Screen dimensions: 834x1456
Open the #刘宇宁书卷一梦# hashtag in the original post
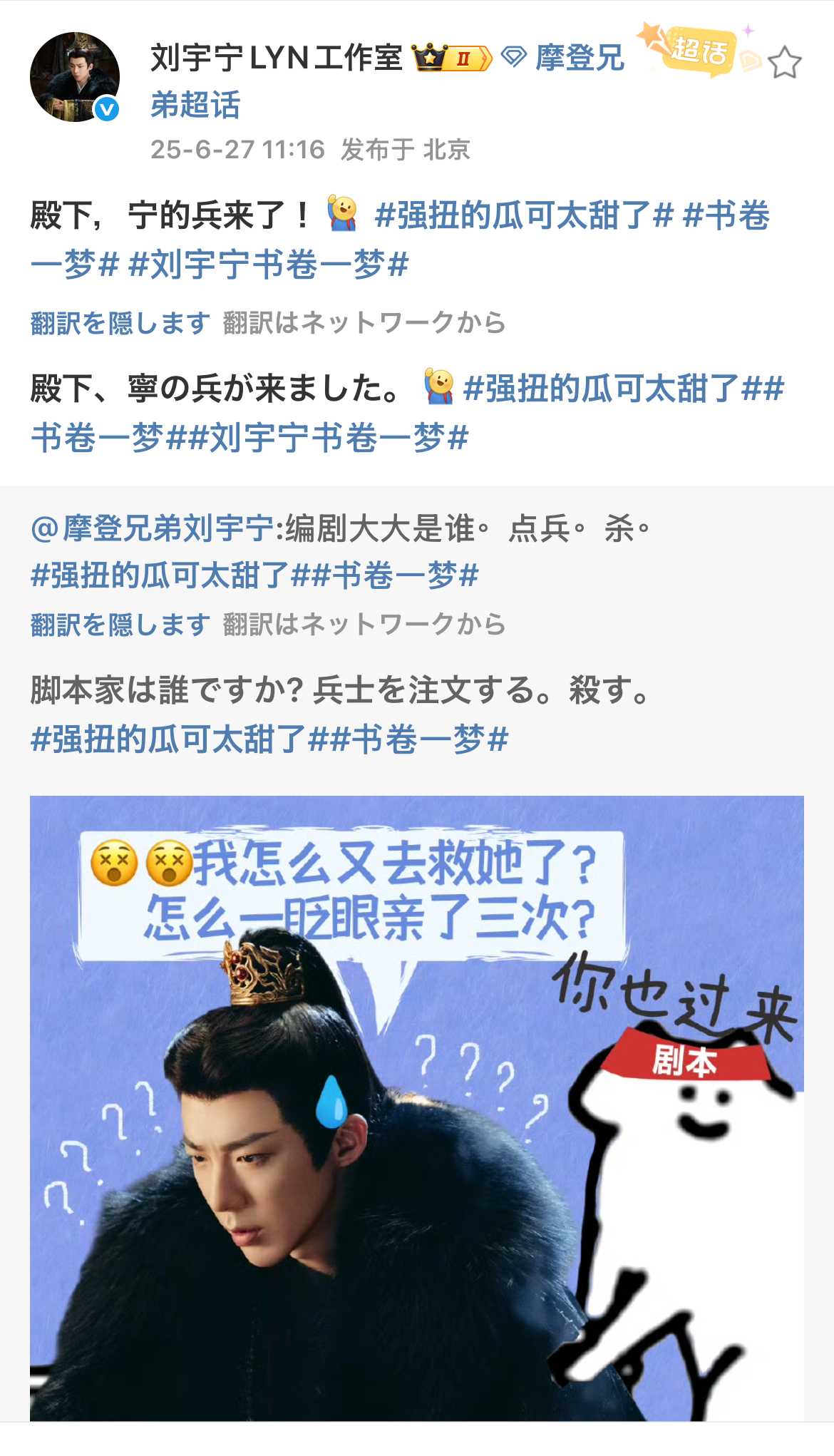coord(269,265)
